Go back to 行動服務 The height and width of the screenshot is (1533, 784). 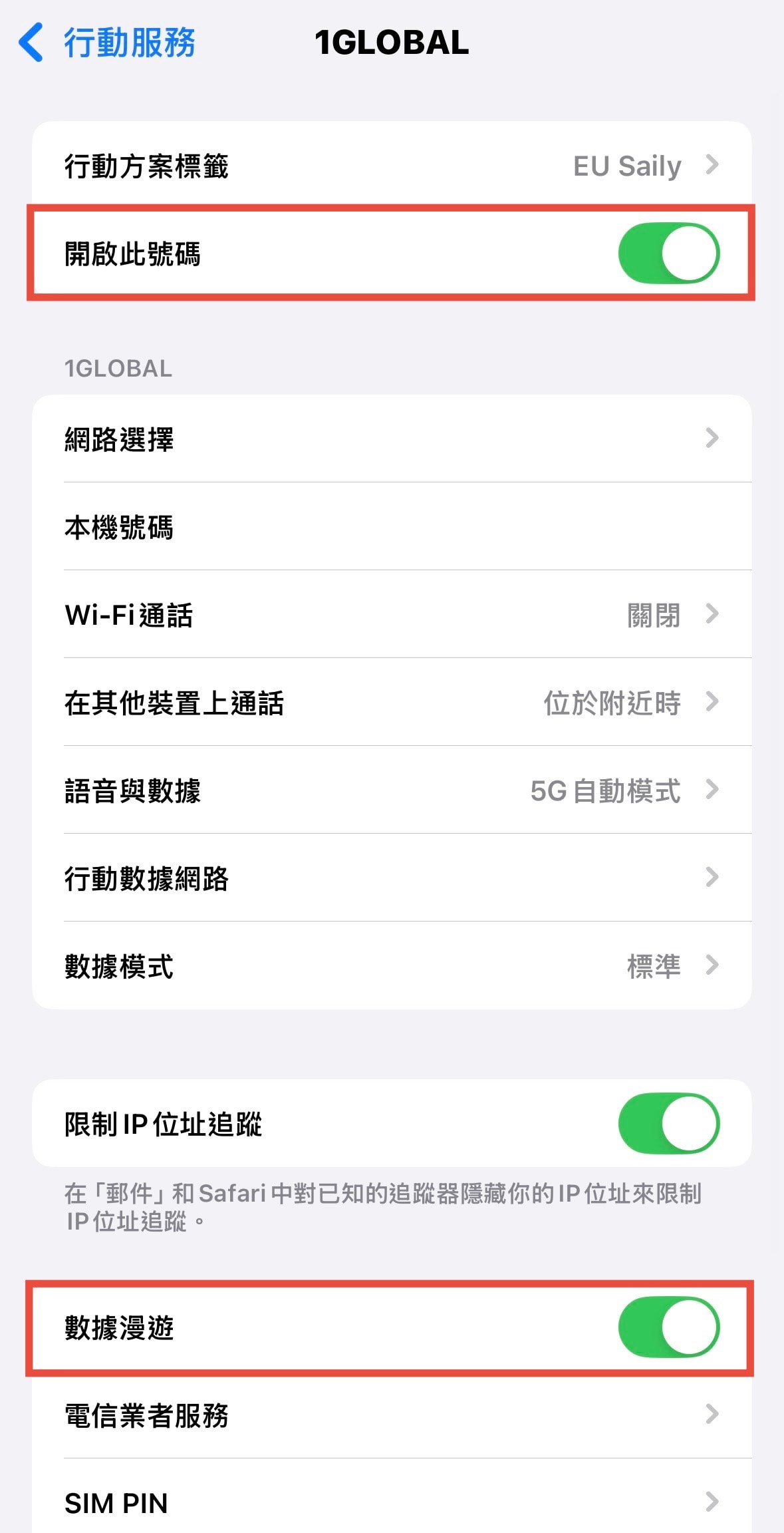(106, 43)
